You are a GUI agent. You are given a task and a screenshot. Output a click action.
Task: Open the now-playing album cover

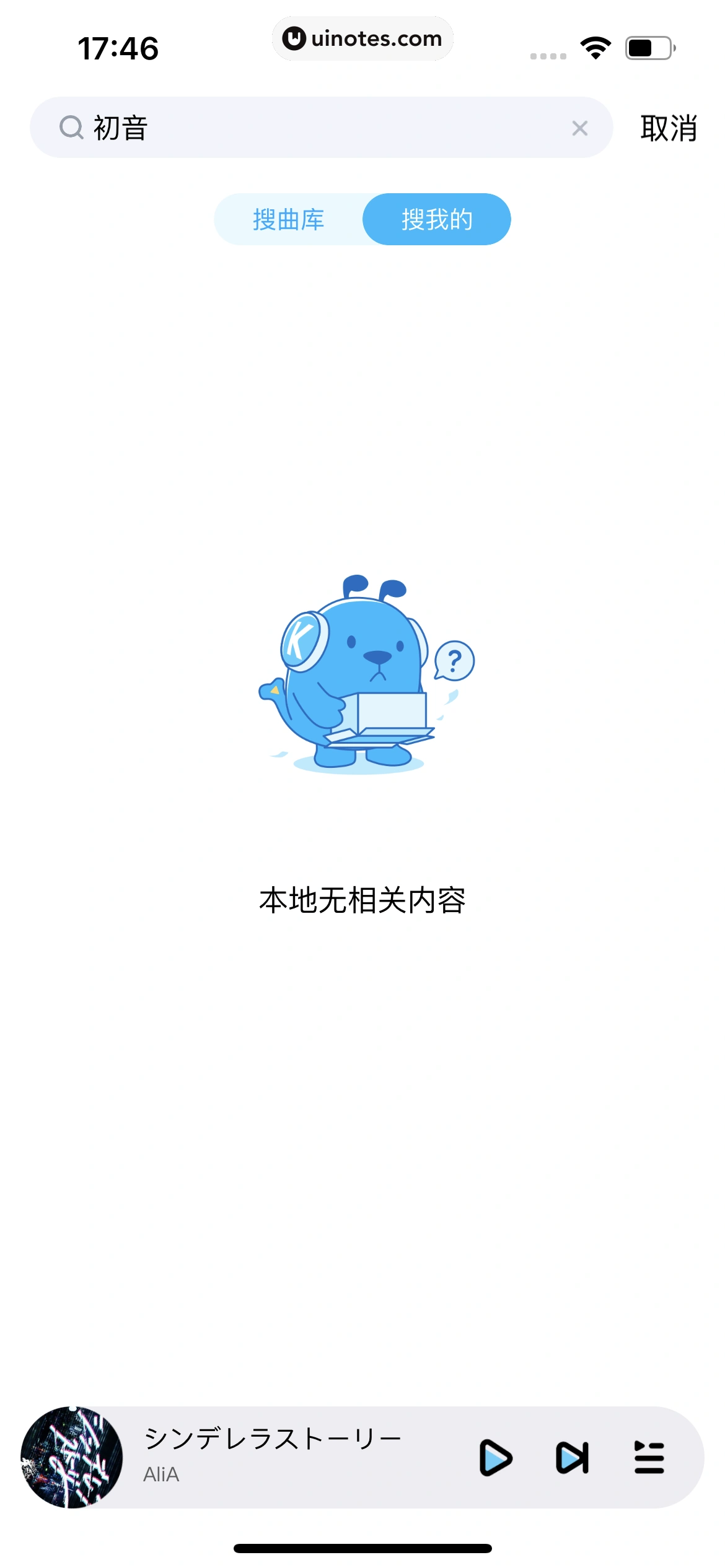tap(72, 1458)
